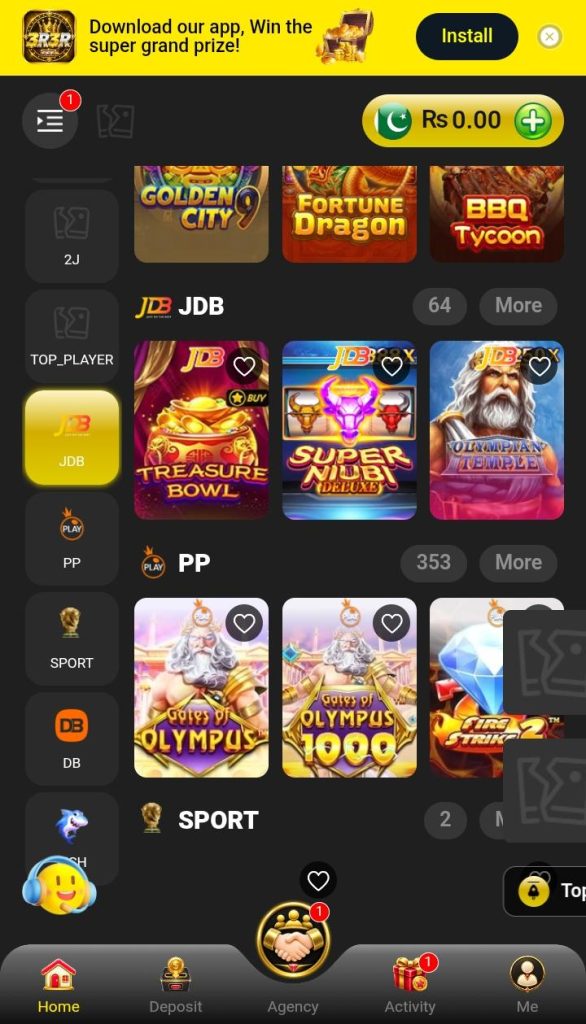Open the Treasure Bowl game
Image resolution: width=586 pixels, height=1024 pixels.
(x=201, y=430)
